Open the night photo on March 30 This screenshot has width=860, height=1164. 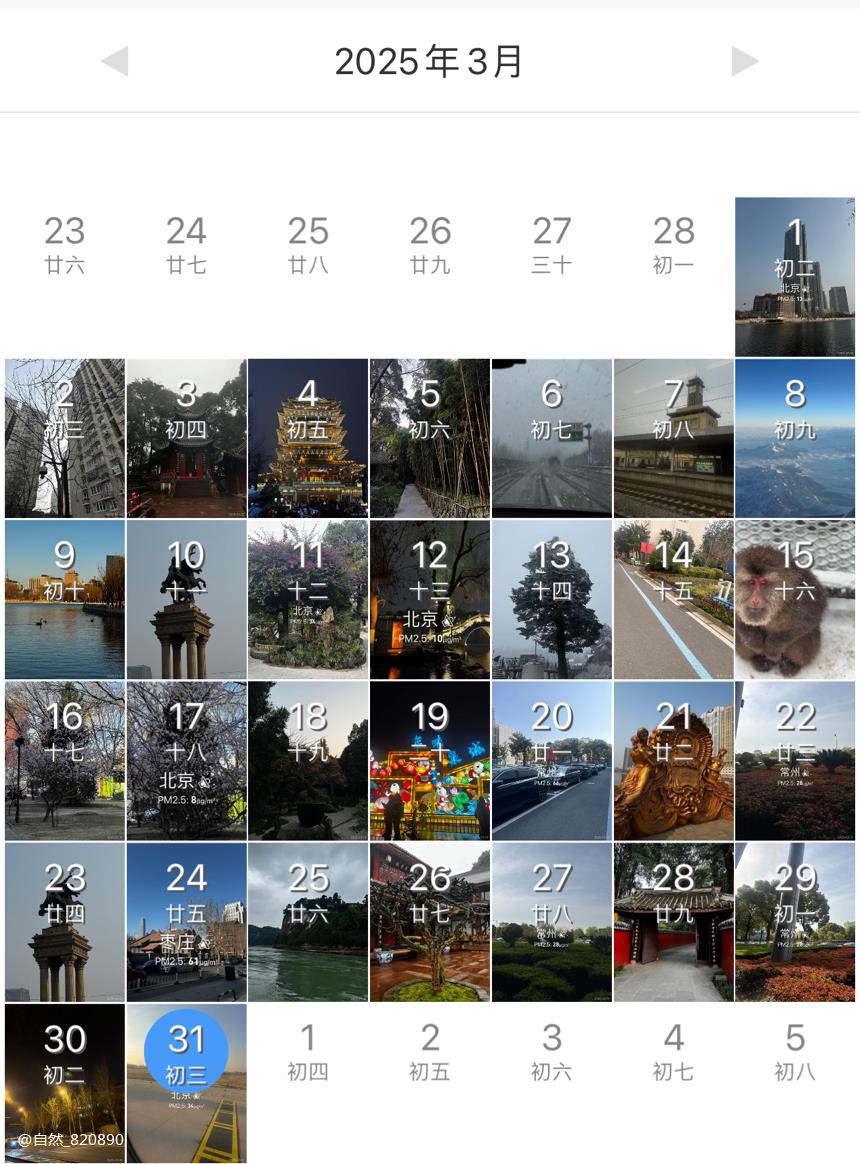pos(65,1083)
